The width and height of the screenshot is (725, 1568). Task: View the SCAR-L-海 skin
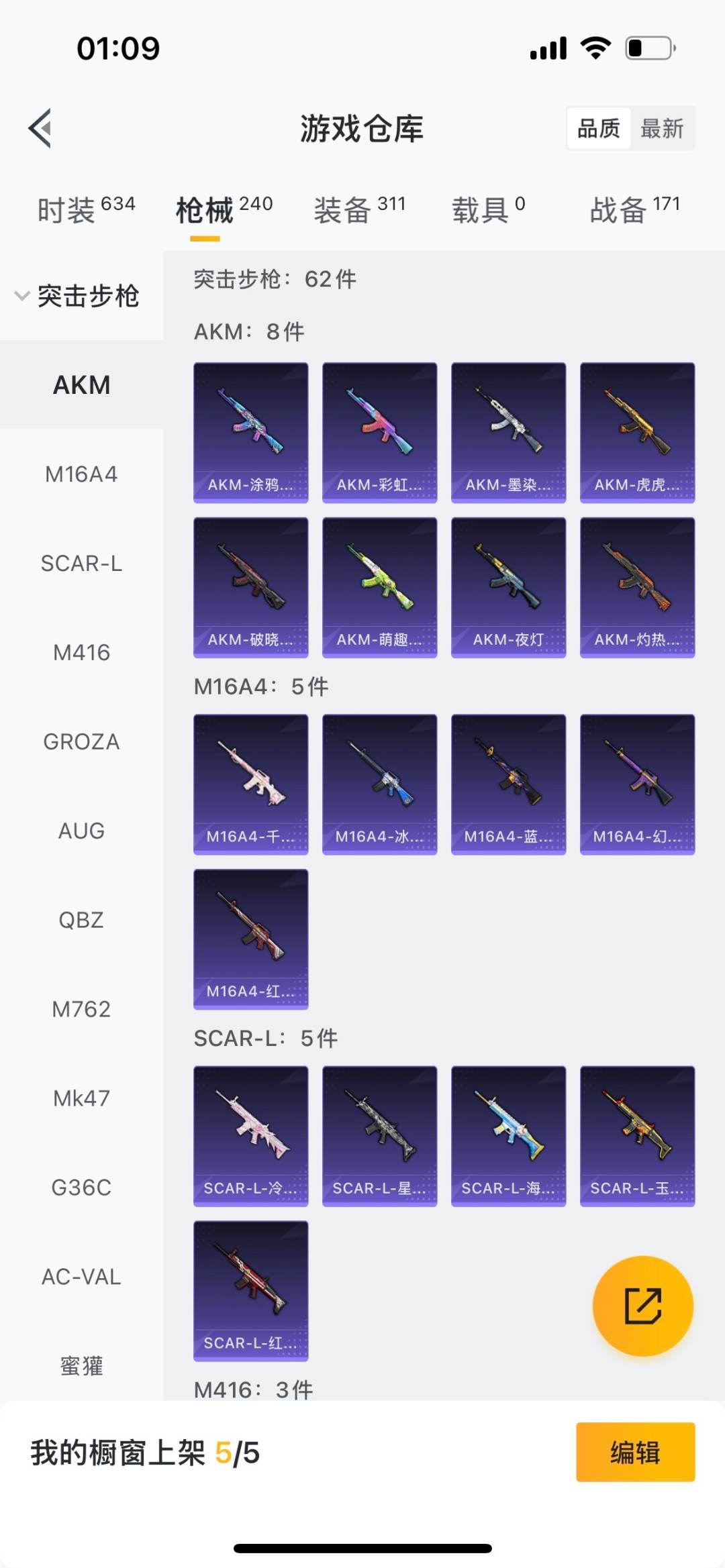[508, 1136]
